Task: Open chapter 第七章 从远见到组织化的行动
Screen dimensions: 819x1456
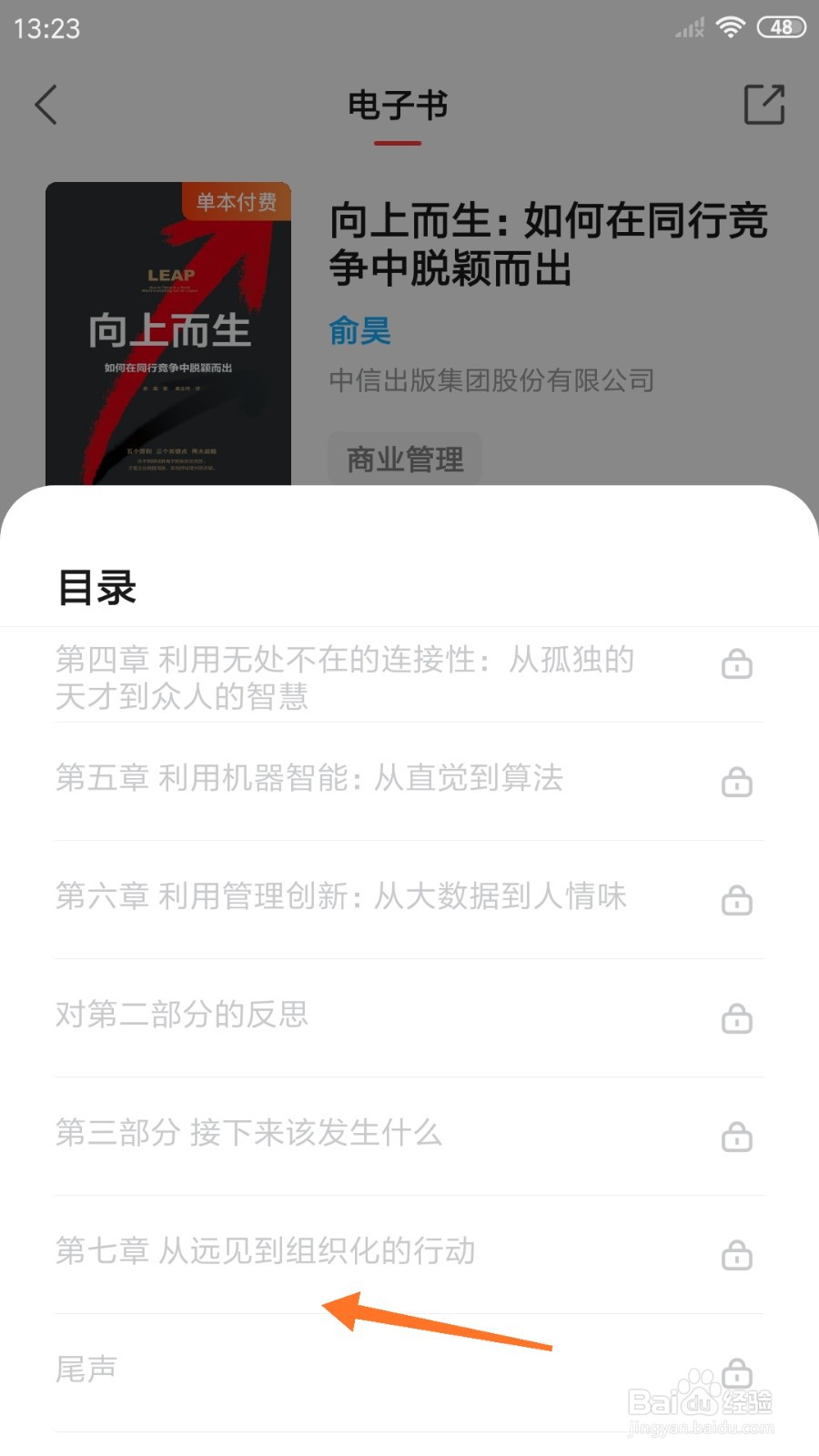Action: click(409, 1254)
